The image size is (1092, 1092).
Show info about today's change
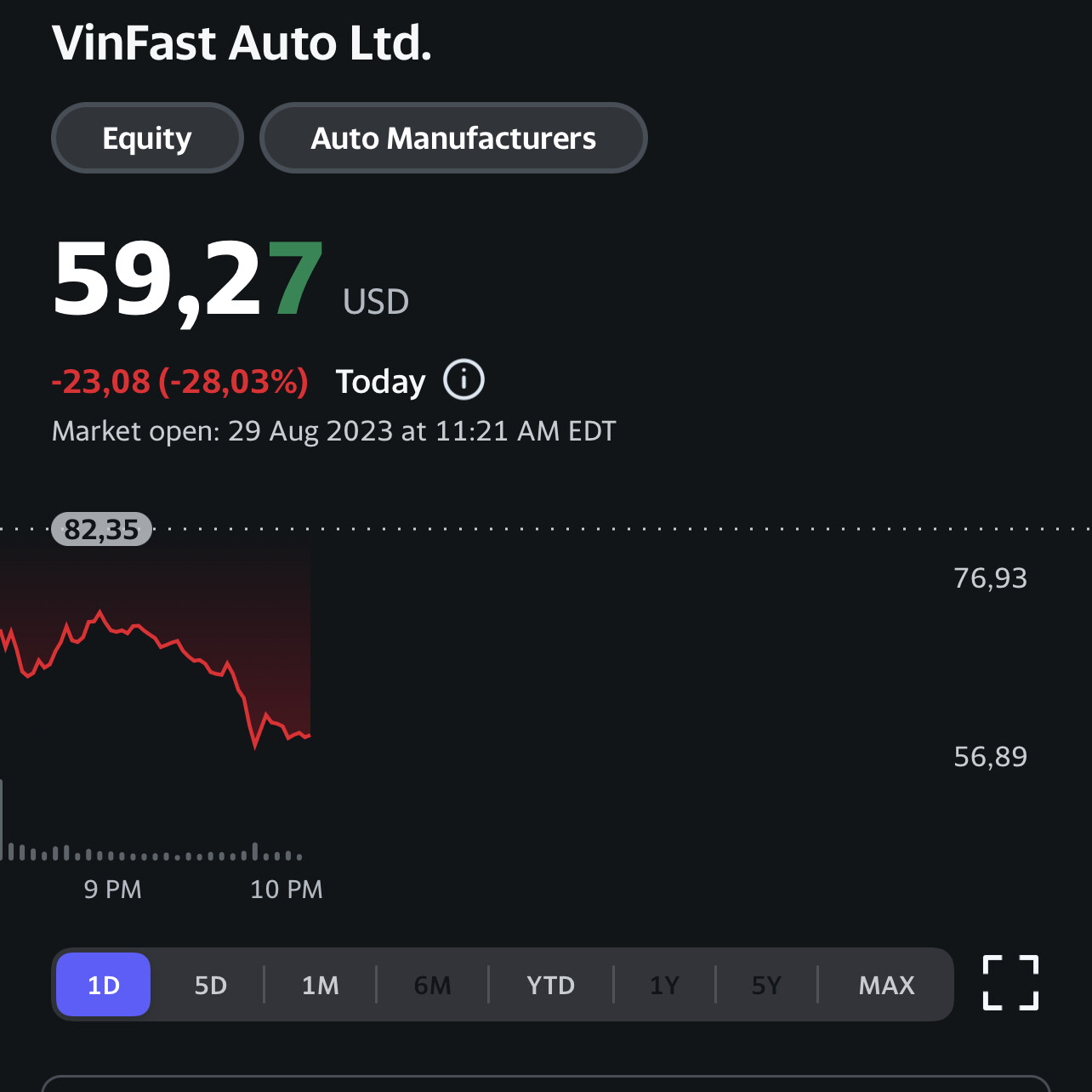(464, 380)
